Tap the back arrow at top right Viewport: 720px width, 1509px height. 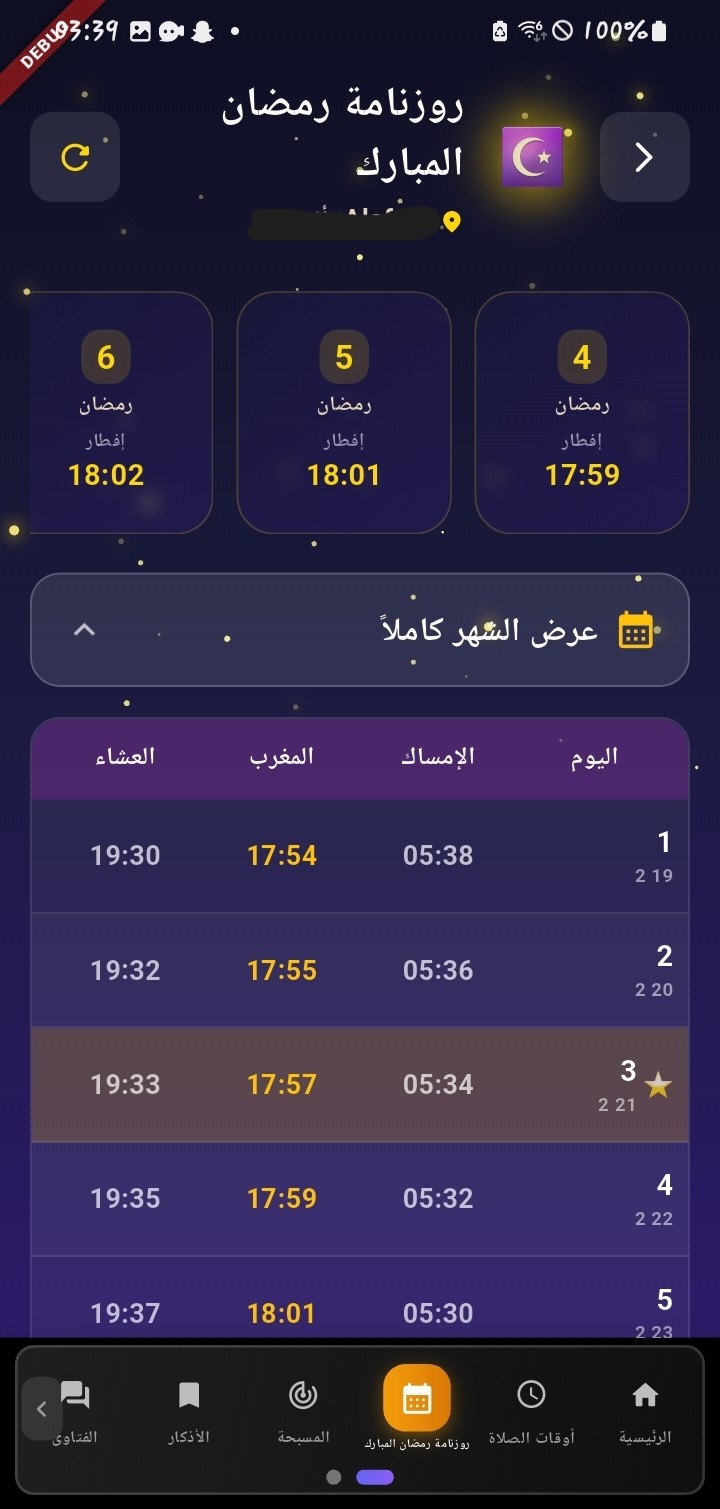(x=644, y=157)
